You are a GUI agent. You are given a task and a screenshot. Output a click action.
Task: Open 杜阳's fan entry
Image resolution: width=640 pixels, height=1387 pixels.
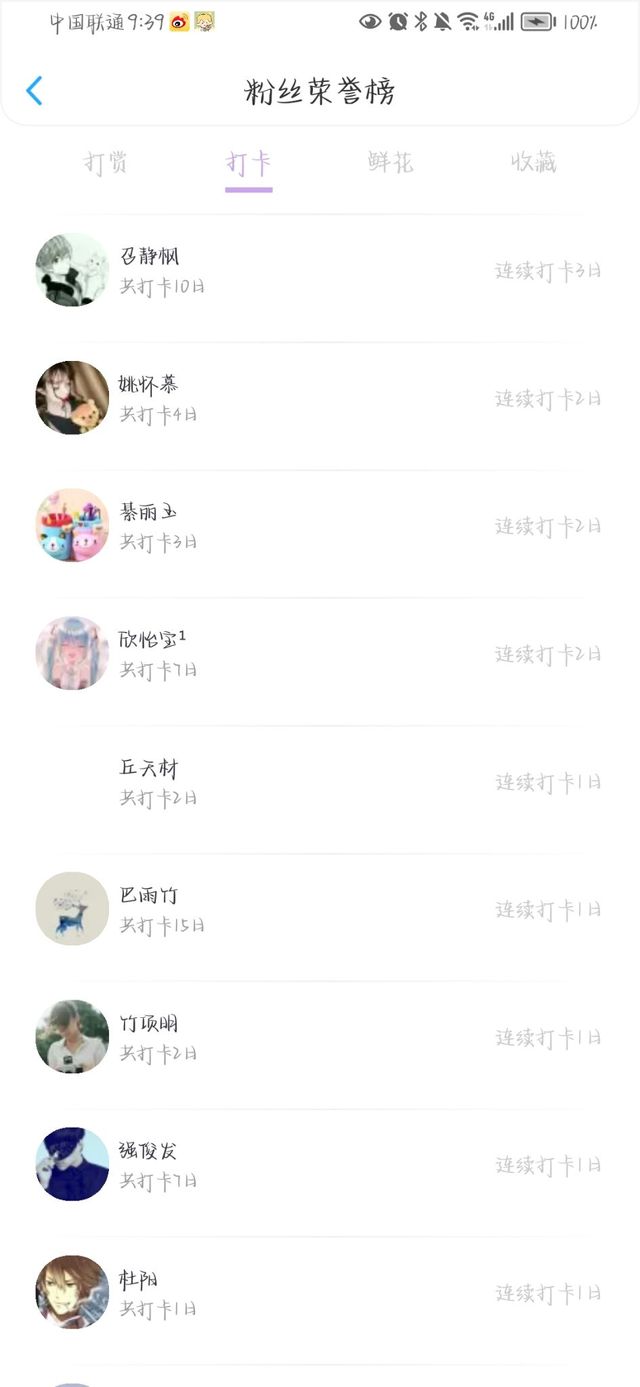point(320,1293)
